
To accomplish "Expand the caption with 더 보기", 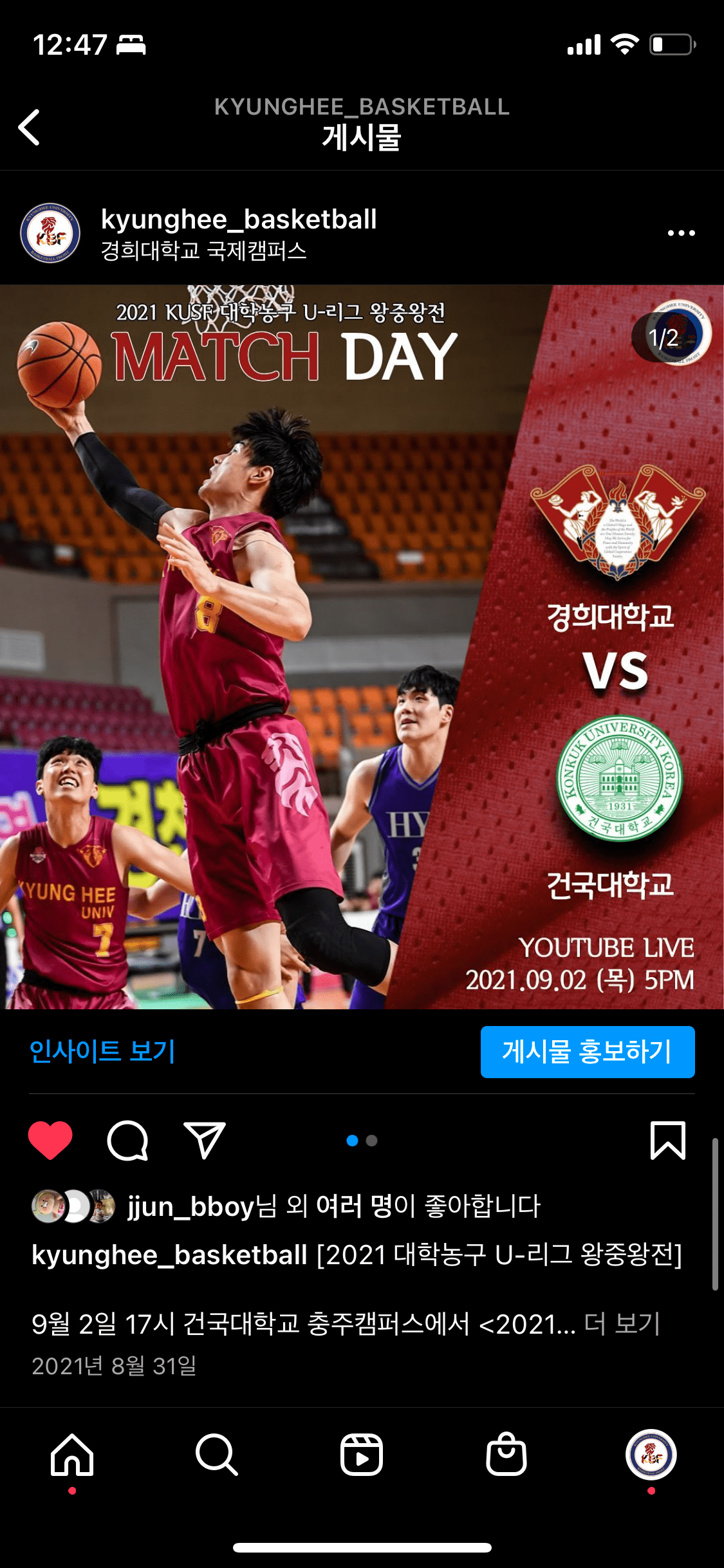I will point(622,1324).
